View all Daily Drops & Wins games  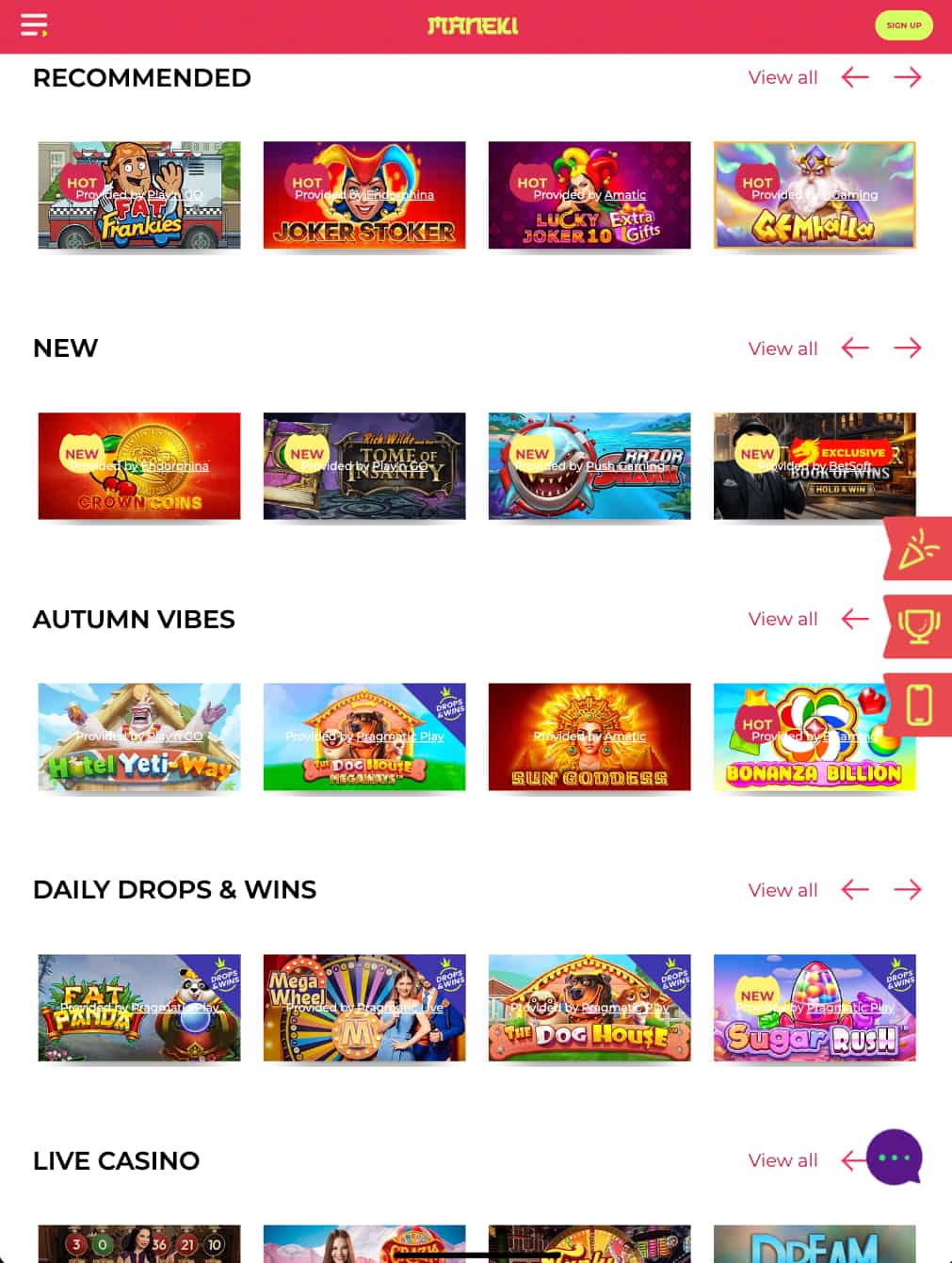point(783,890)
